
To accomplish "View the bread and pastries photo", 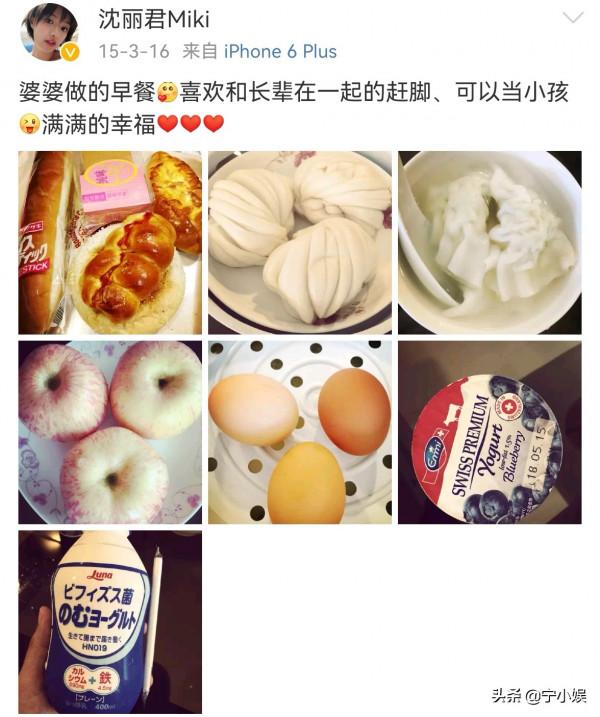I will pyautogui.click(x=110, y=242).
